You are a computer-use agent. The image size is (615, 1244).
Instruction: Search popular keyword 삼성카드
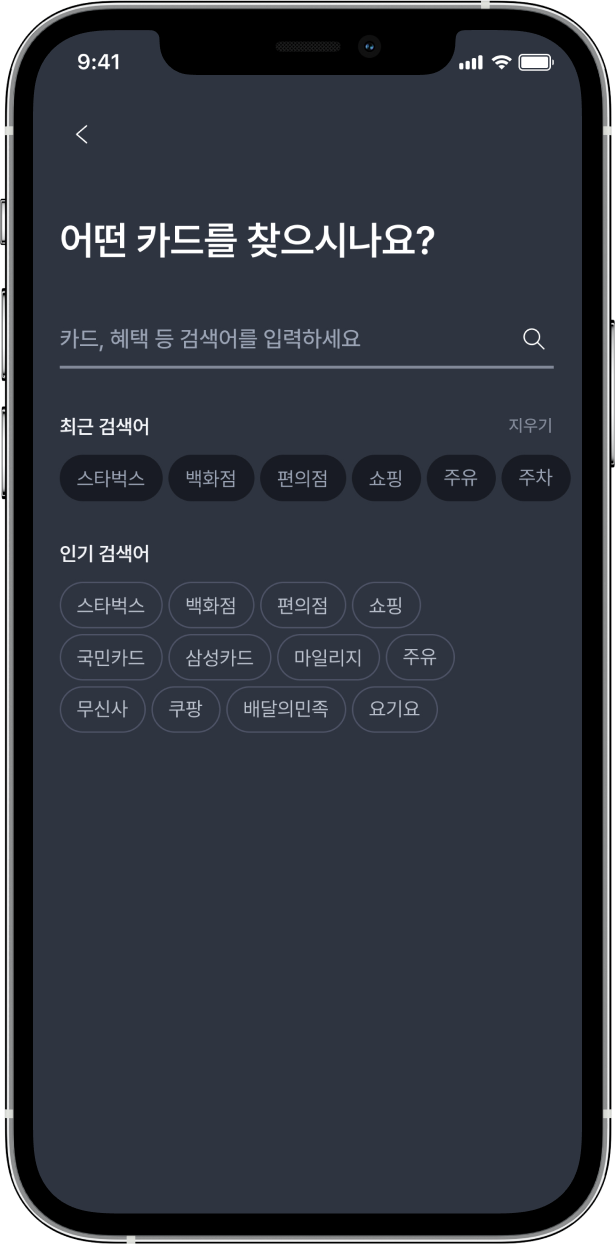coord(220,657)
